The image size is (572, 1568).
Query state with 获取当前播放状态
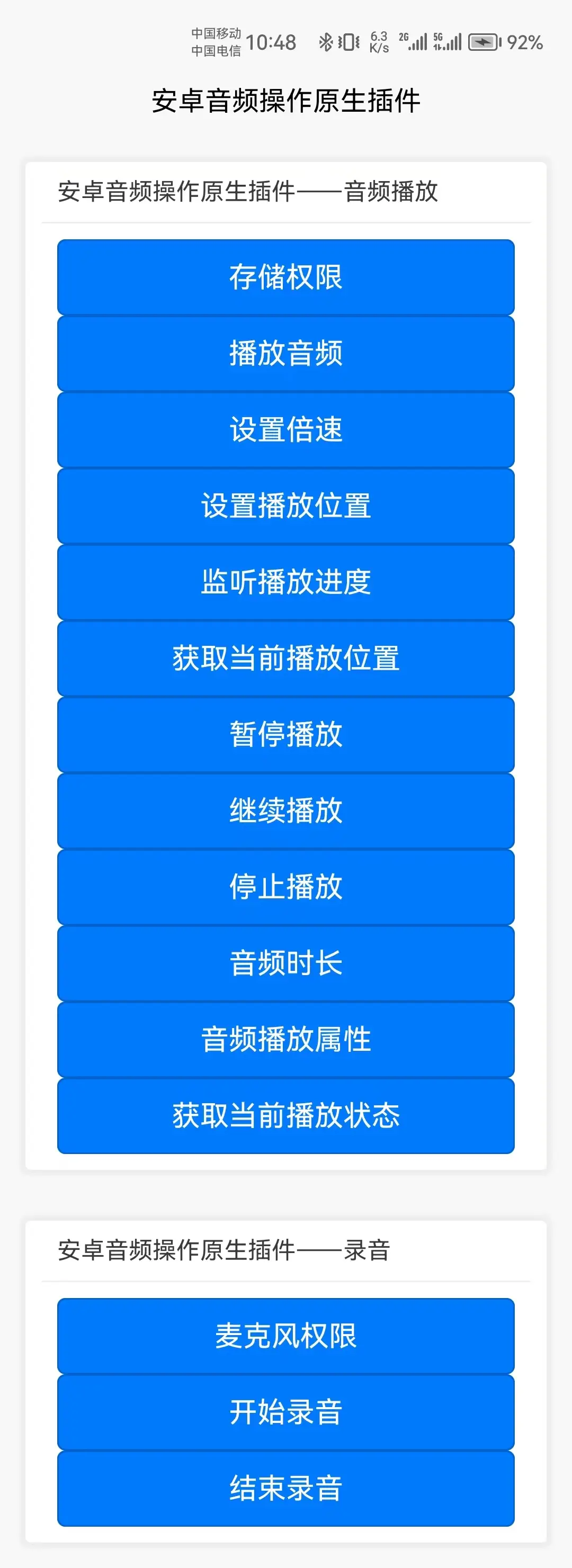click(x=285, y=1115)
